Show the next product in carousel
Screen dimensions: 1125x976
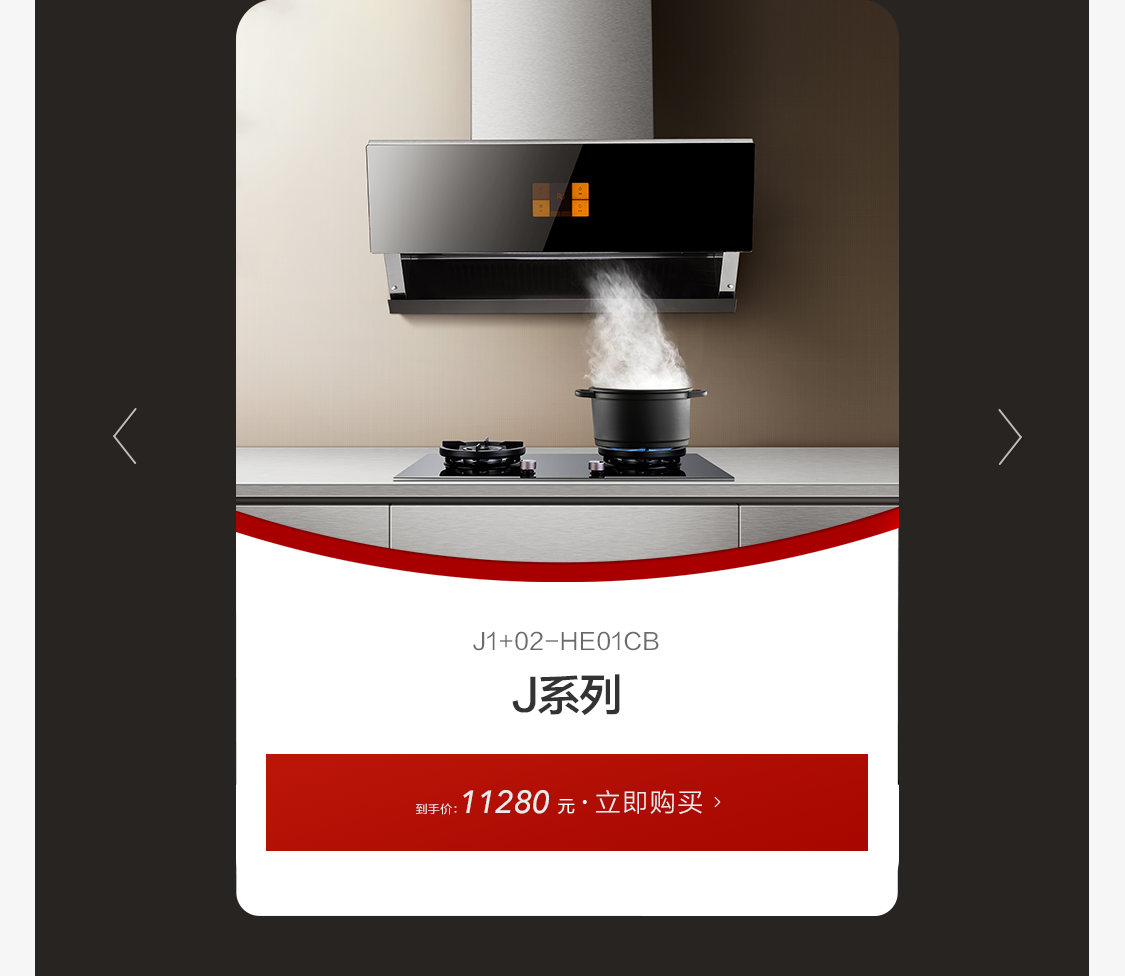1009,437
